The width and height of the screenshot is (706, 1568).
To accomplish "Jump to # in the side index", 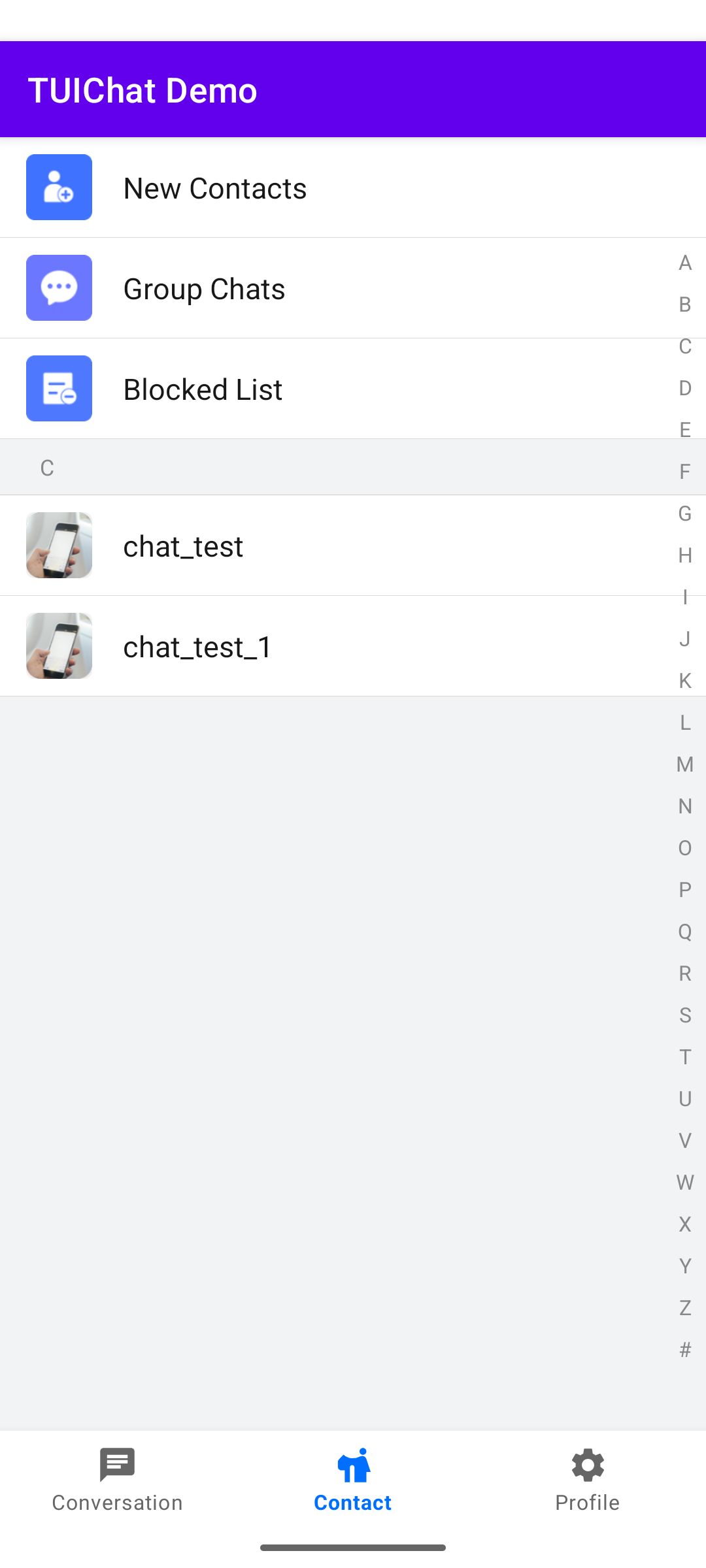I will (685, 1350).
